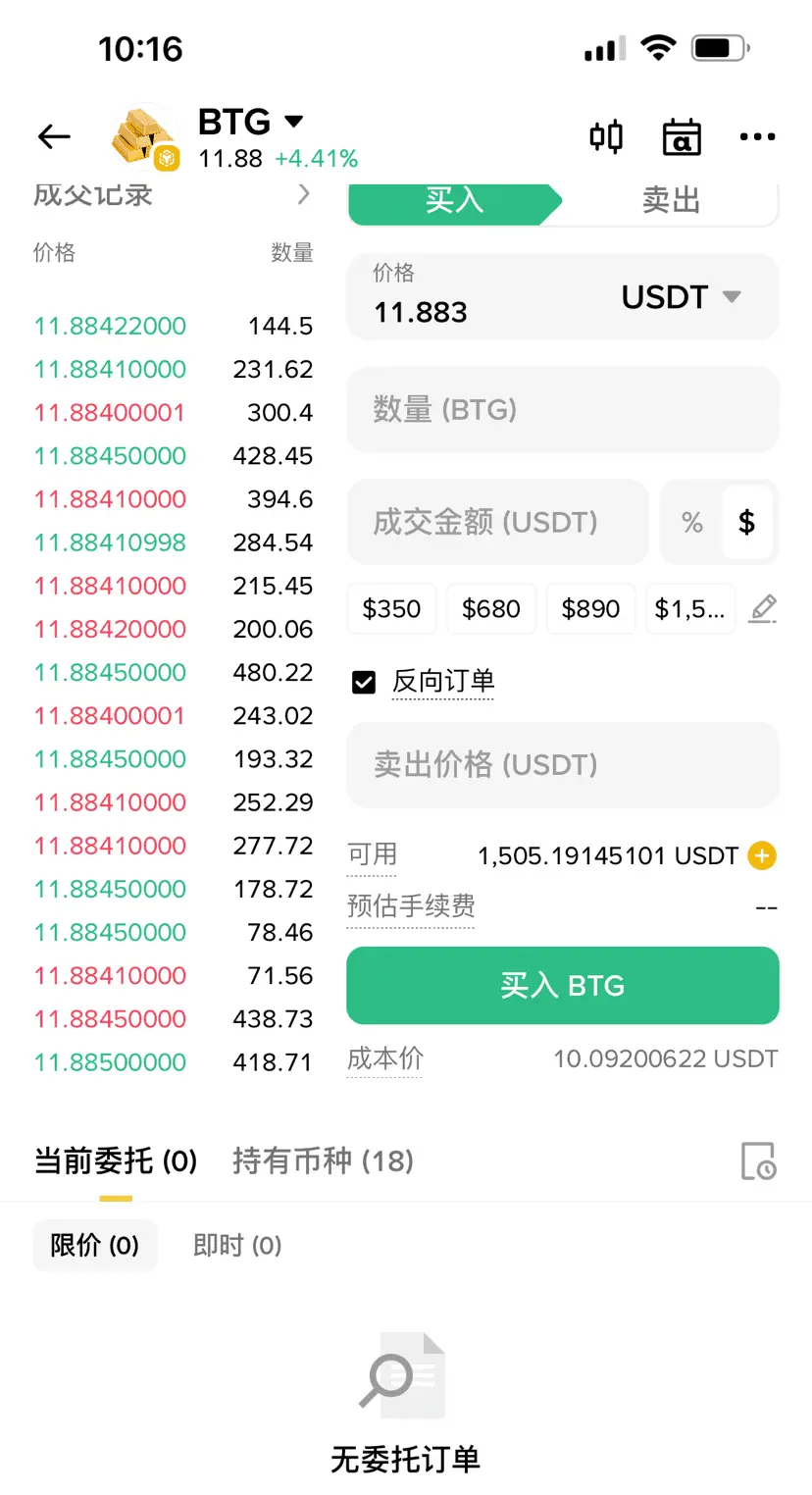Change the USDT quote currency dropdown
The width and height of the screenshot is (812, 1495).
[681, 297]
